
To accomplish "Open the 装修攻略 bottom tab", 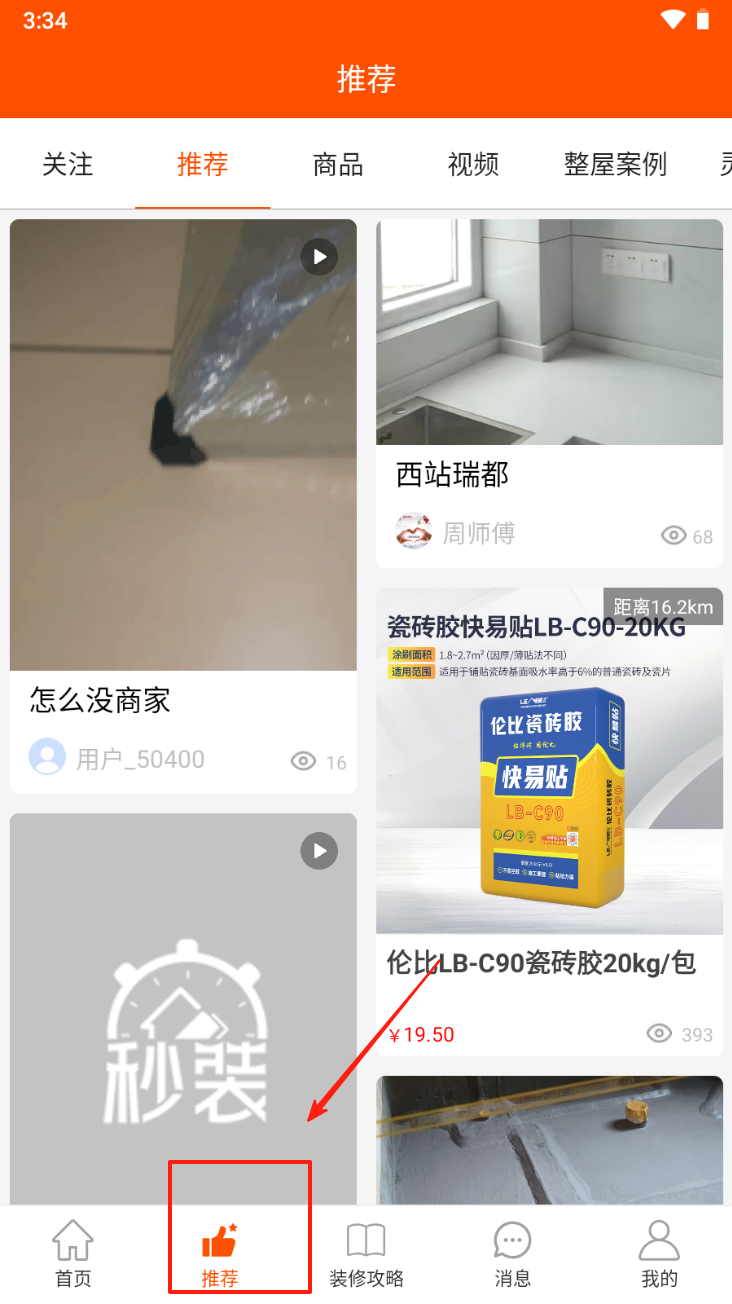I will coord(366,1254).
